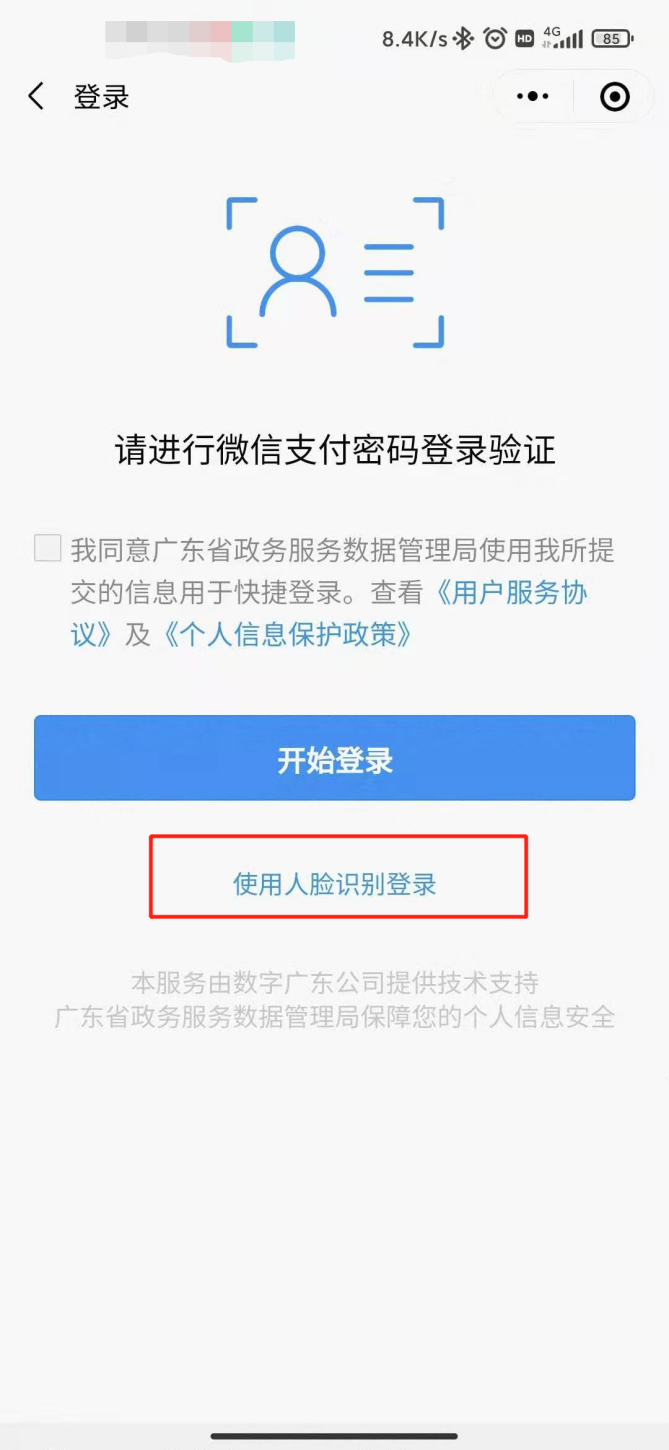Go back from the 登录 page
The image size is (669, 1450).
tap(36, 97)
